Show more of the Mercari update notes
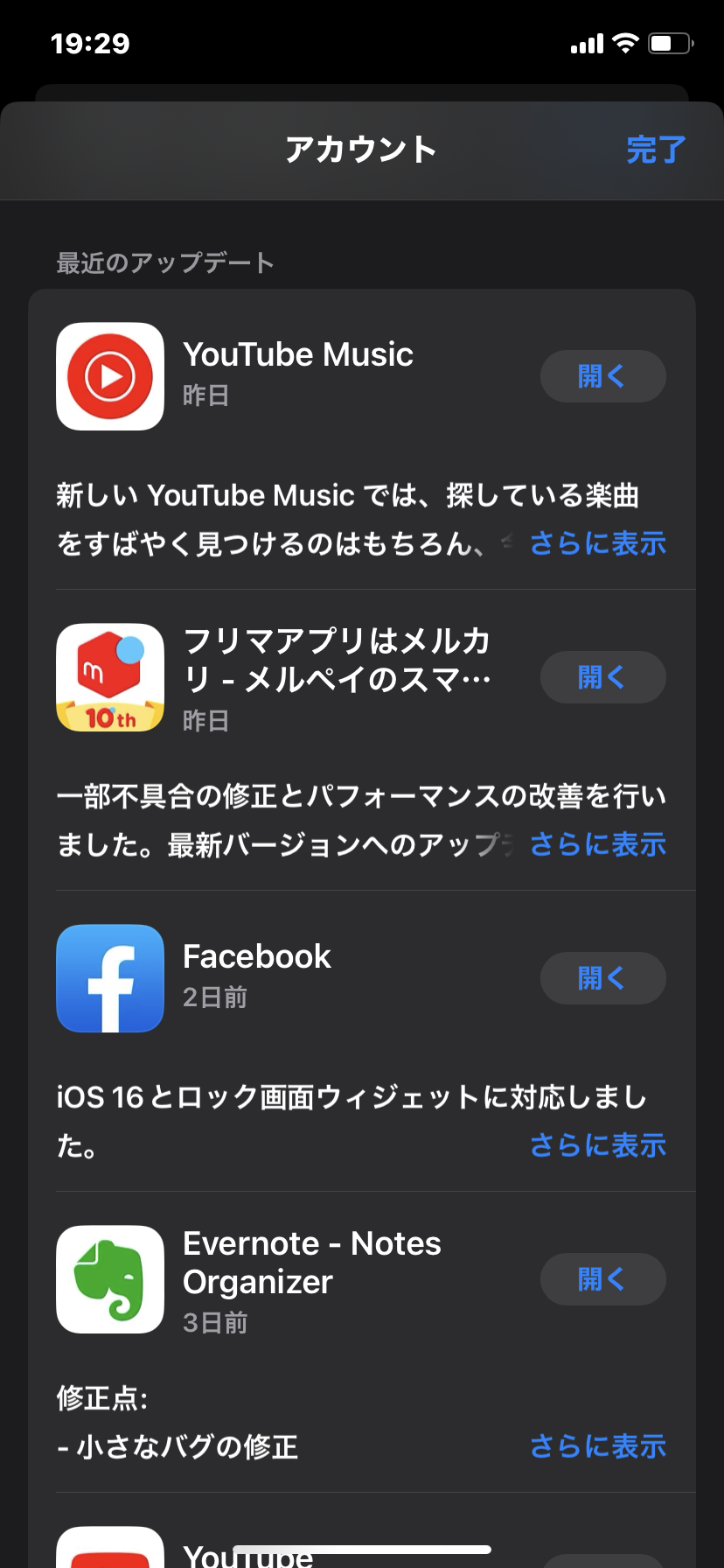This screenshot has width=724, height=1568. click(598, 844)
